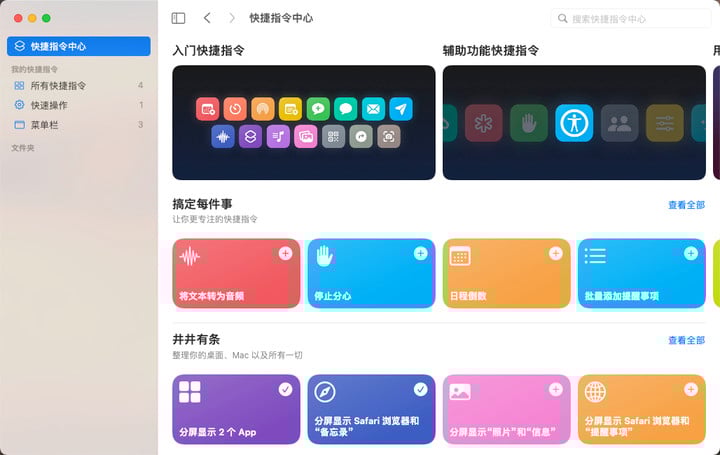Screen dimensions: 720x455
Task: Click 查看全部 next to 井井有条
Action: click(x=686, y=340)
